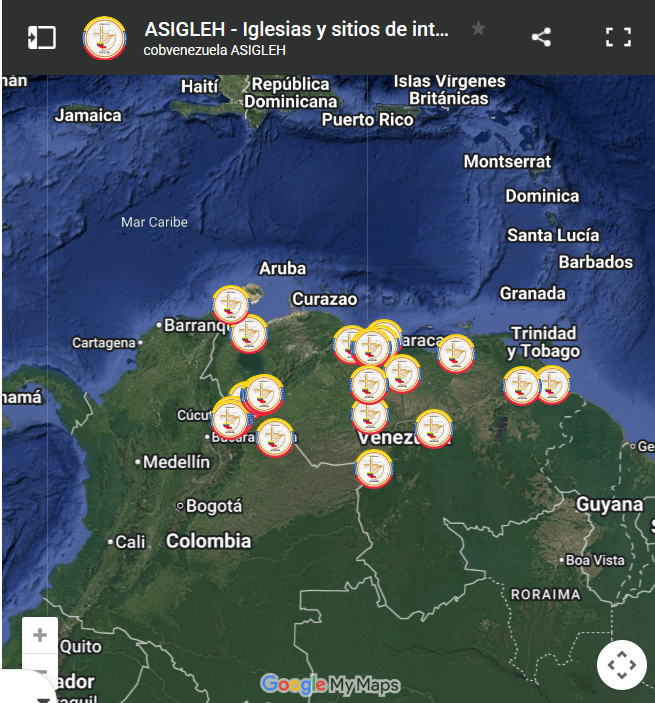Open the church marker near Aruba

pos(231,304)
